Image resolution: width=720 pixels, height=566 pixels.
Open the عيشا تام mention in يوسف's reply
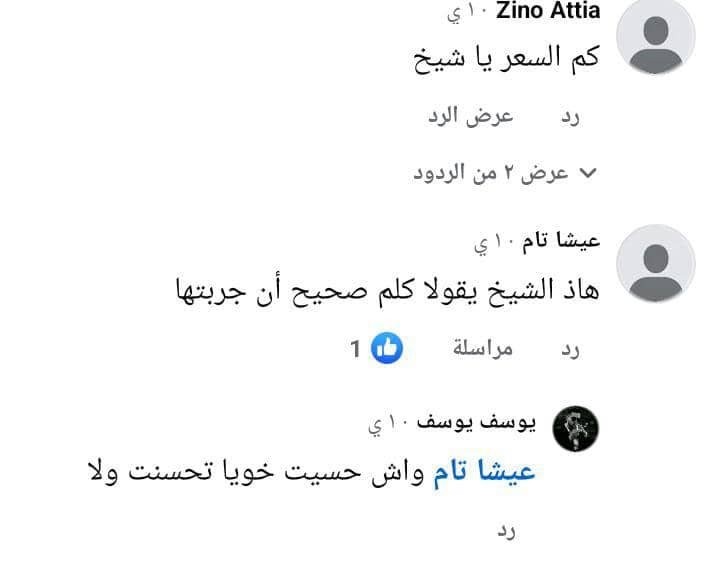[x=484, y=472]
